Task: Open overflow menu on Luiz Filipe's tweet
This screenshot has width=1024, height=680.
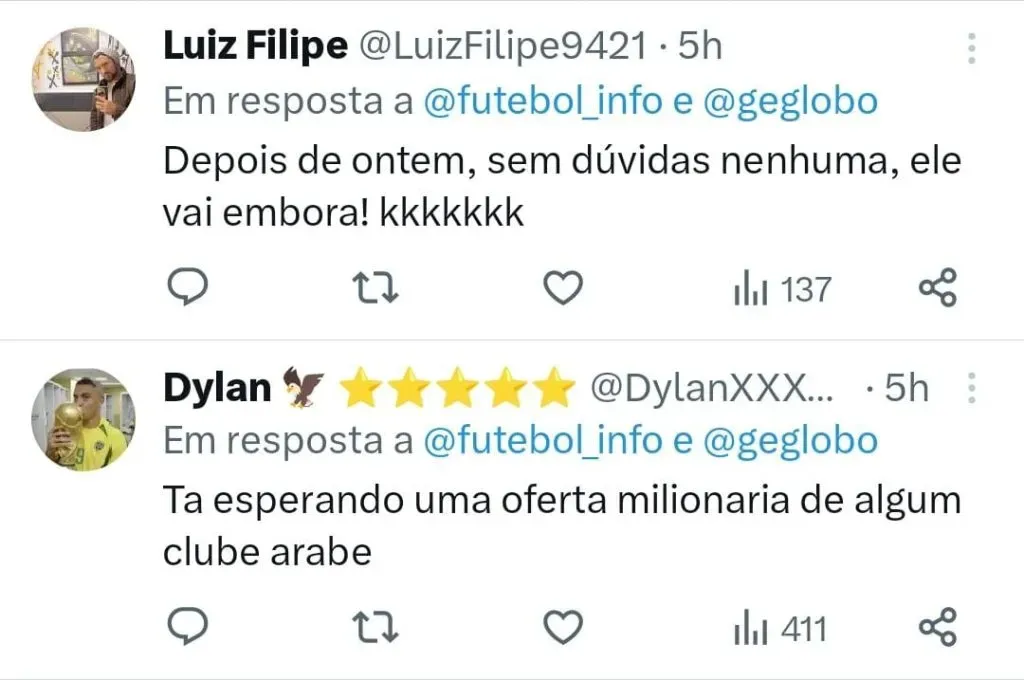Action: click(x=973, y=47)
